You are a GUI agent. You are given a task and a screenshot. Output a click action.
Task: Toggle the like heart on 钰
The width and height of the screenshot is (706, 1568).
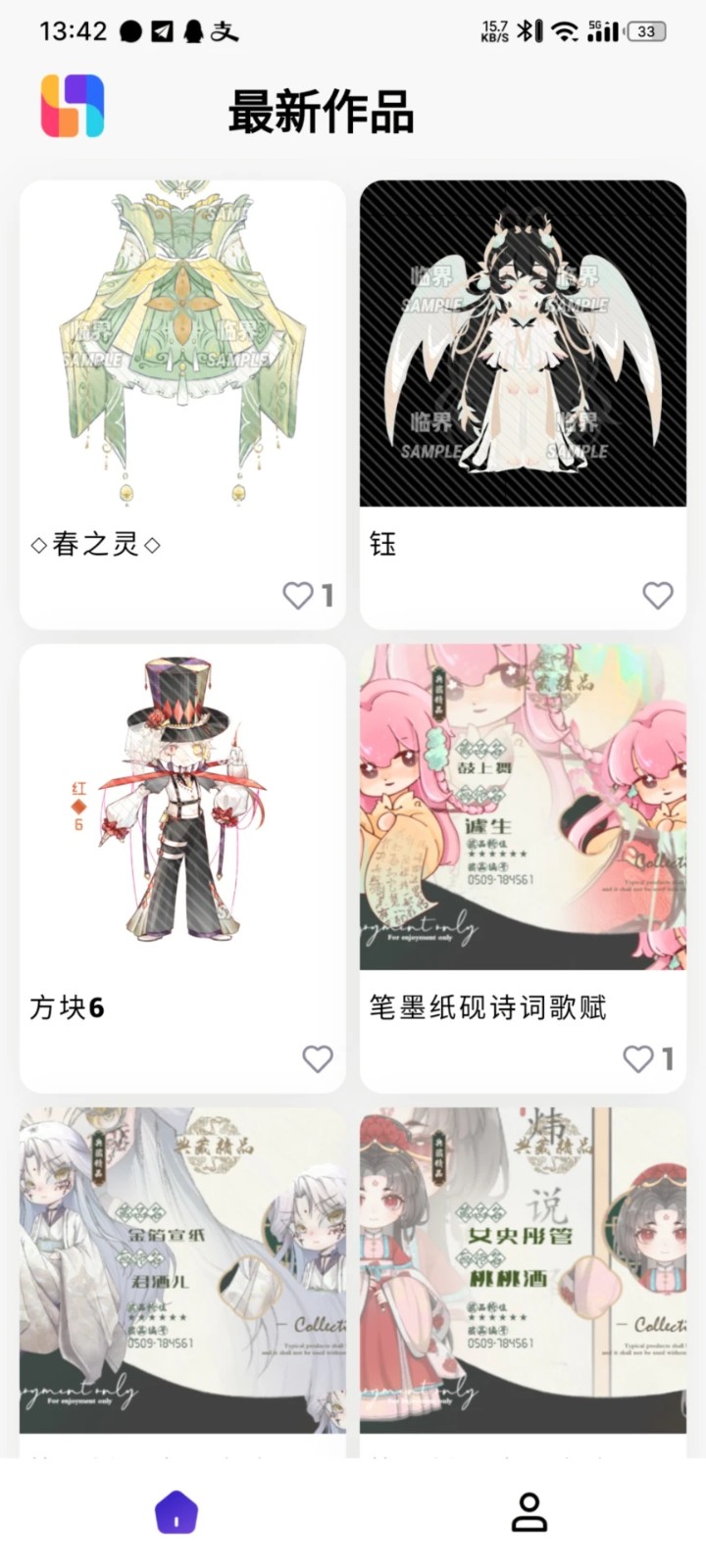pos(657,595)
